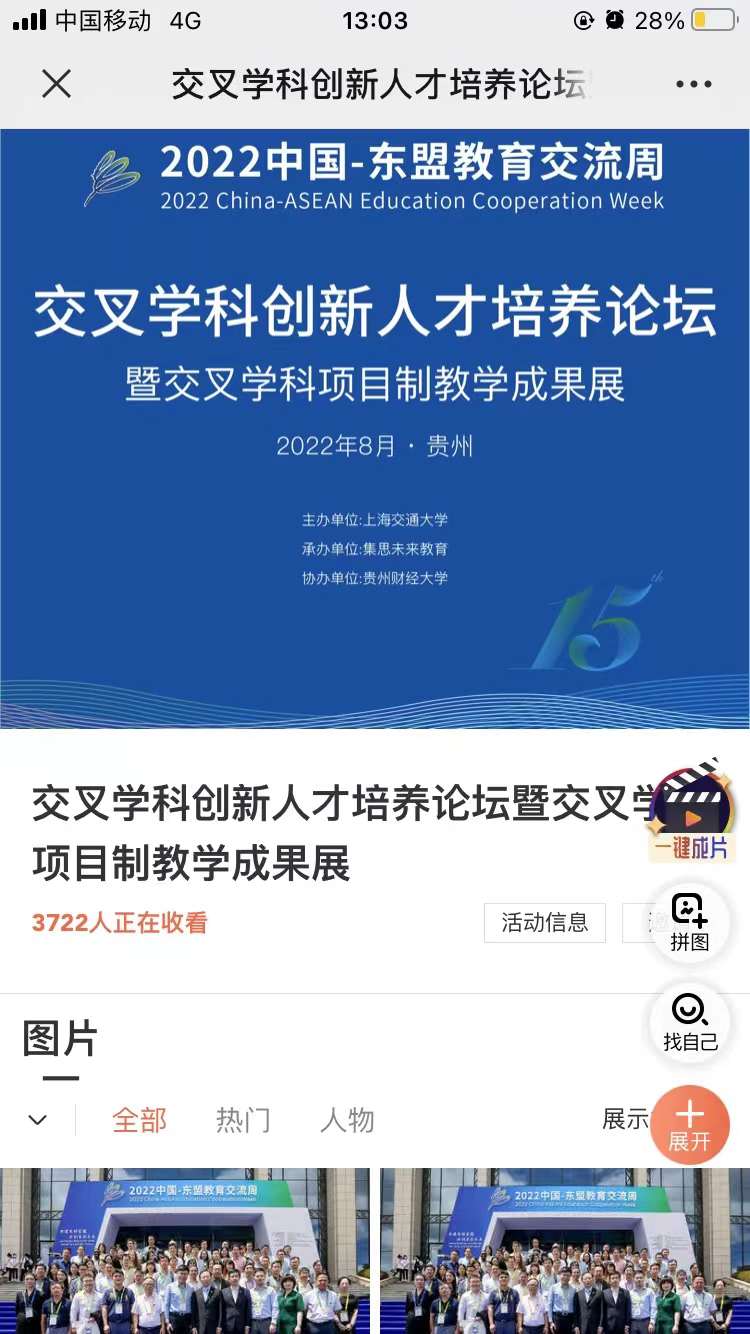Expand the dropdown chevron beside 全部

pos(38,1120)
